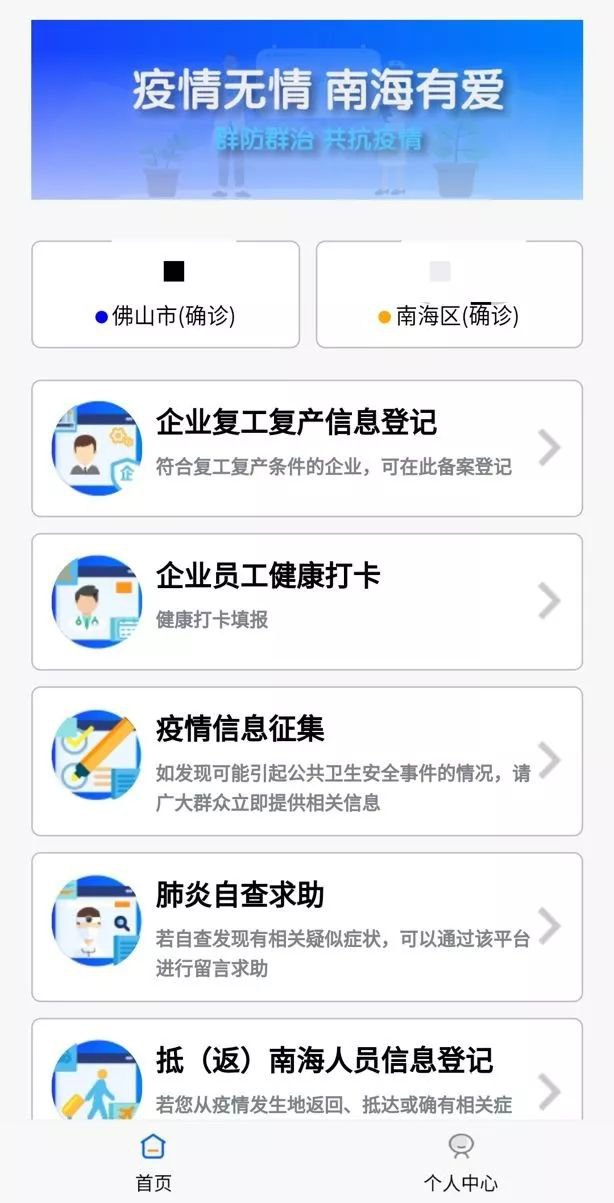Open 疫情信息征集 card
Viewport: 614px width, 1203px height.
coord(306,760)
